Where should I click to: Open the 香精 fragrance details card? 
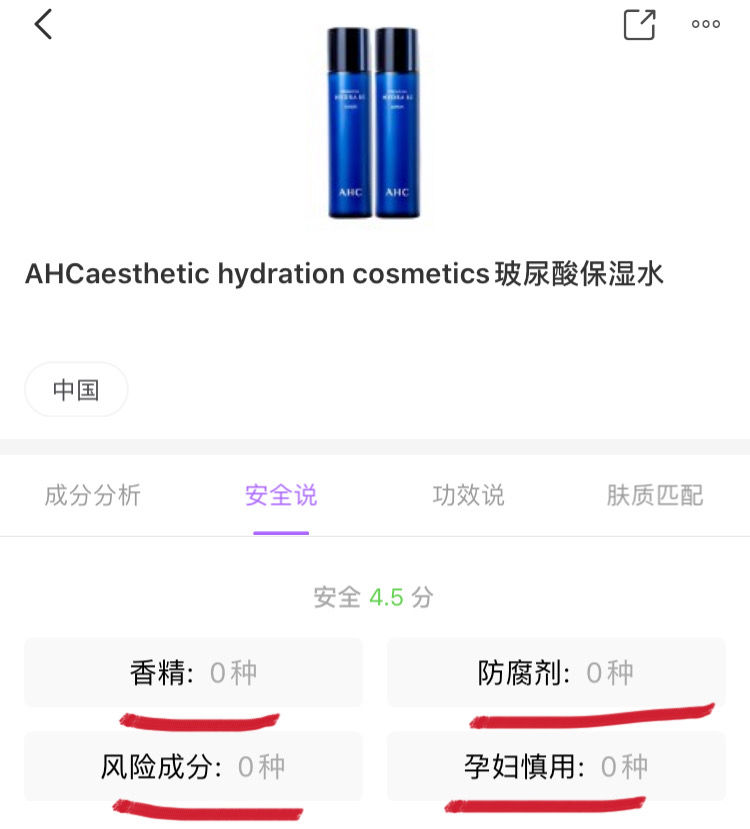coord(193,672)
